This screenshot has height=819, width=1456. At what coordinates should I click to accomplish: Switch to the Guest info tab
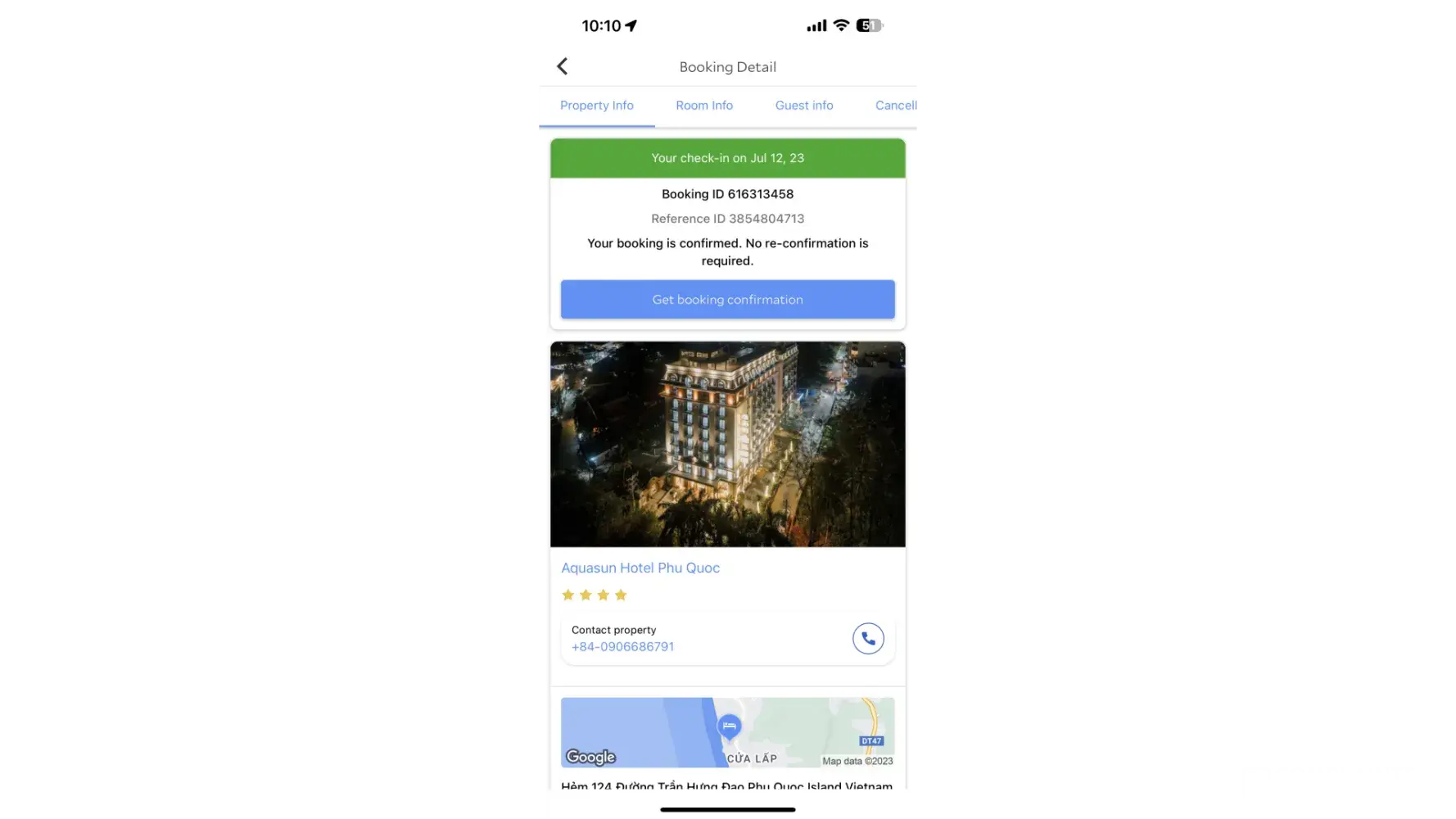[804, 106]
